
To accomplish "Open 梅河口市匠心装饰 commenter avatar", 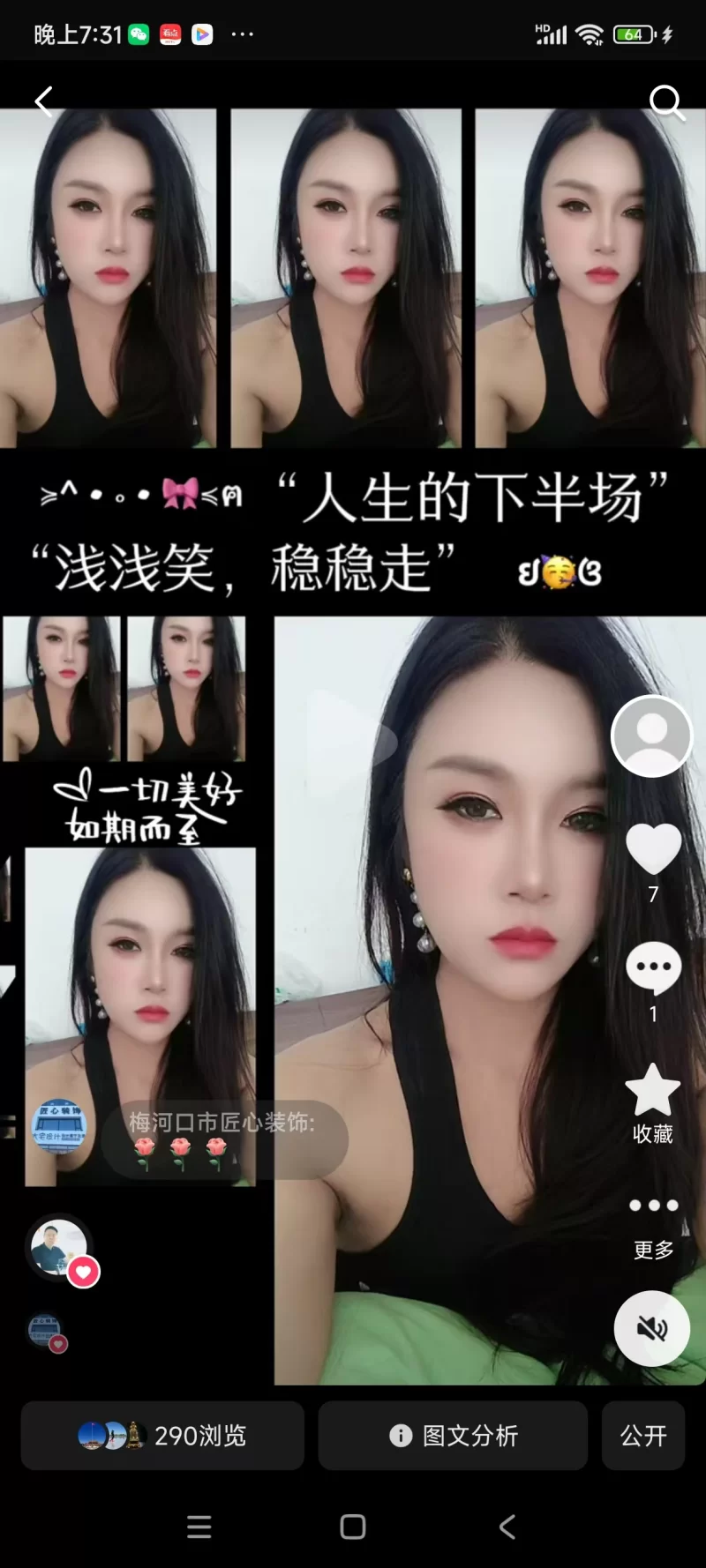I will point(59,1124).
